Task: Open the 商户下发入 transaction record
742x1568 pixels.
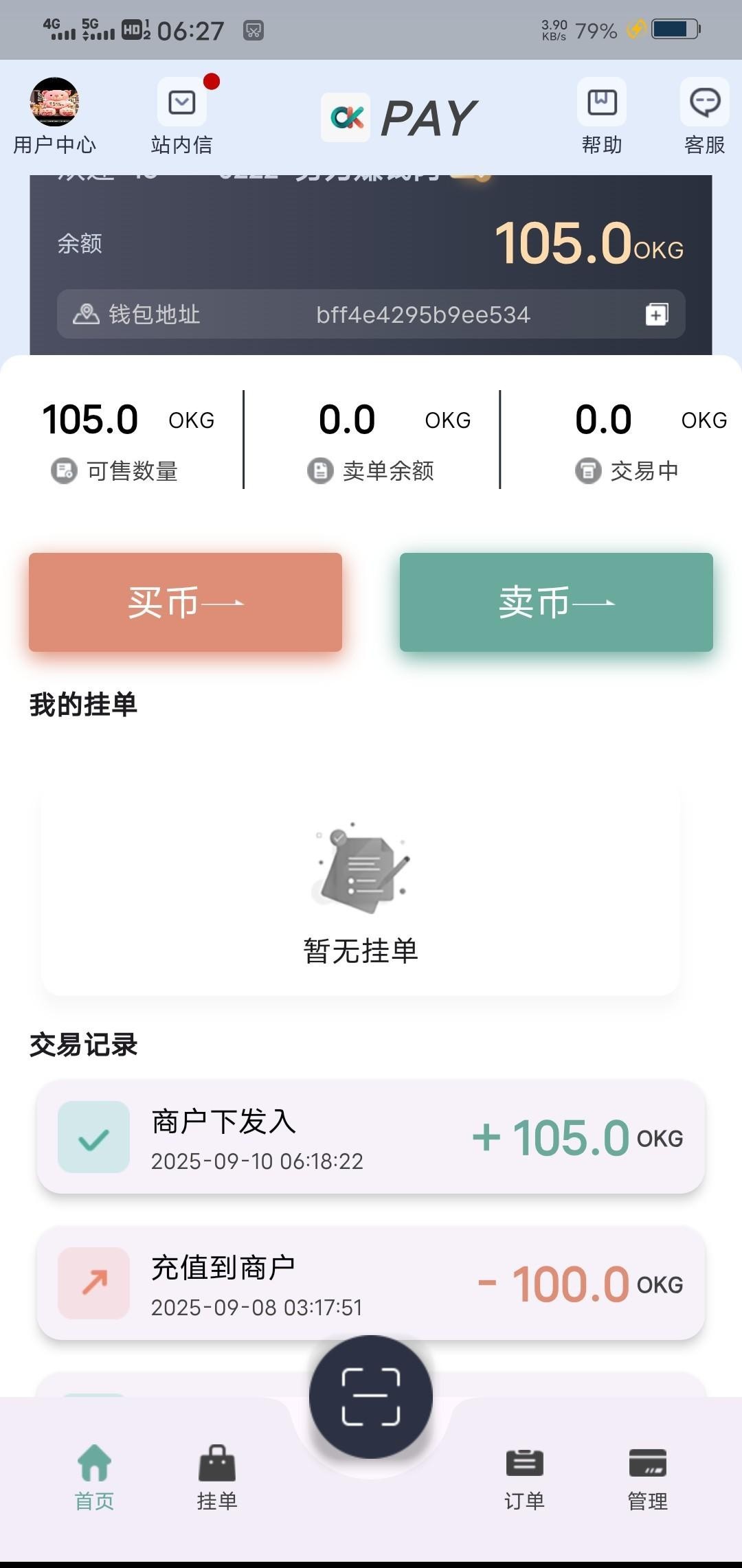Action: click(x=371, y=1137)
